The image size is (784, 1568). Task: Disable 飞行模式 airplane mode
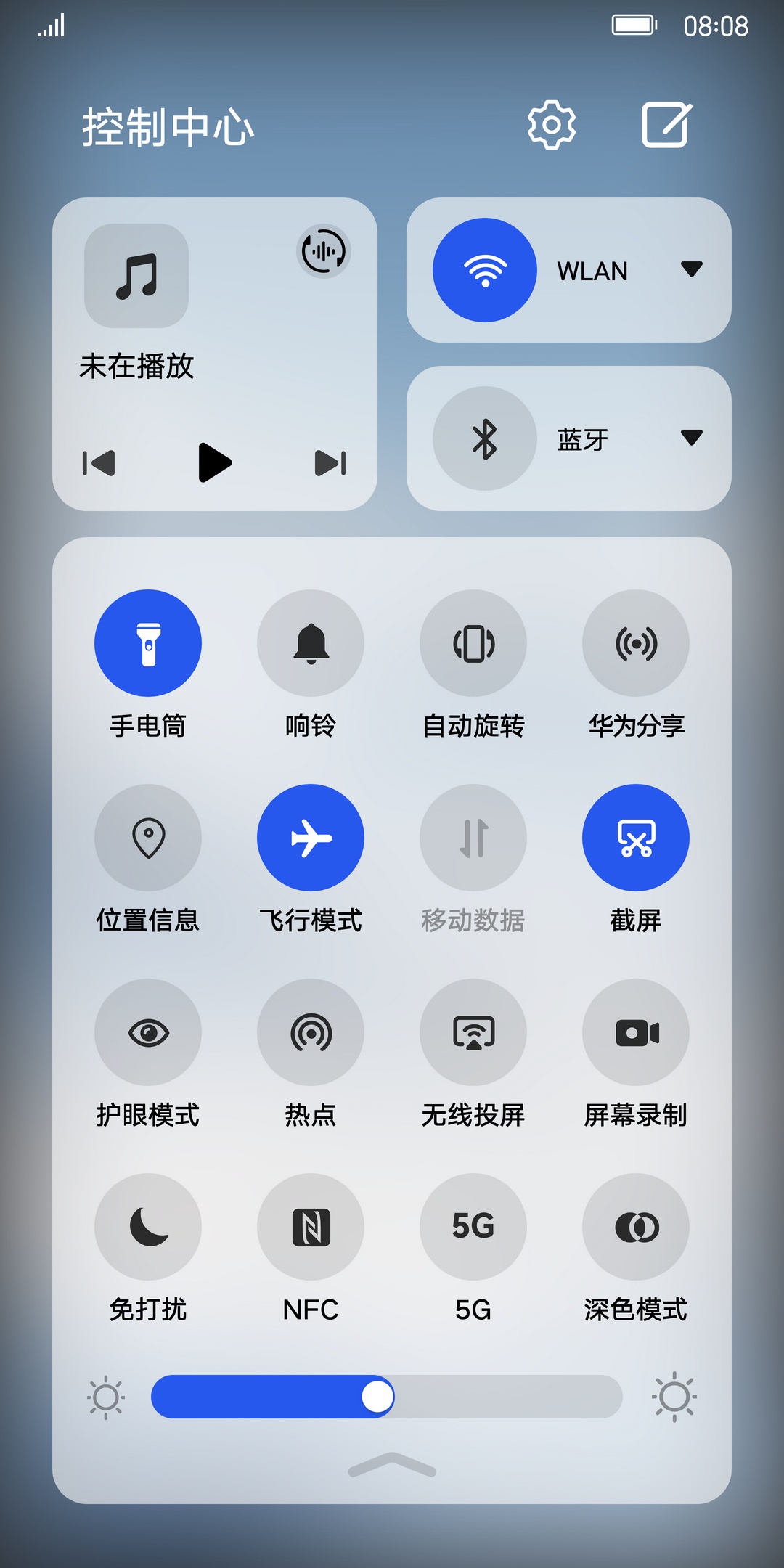(311, 838)
